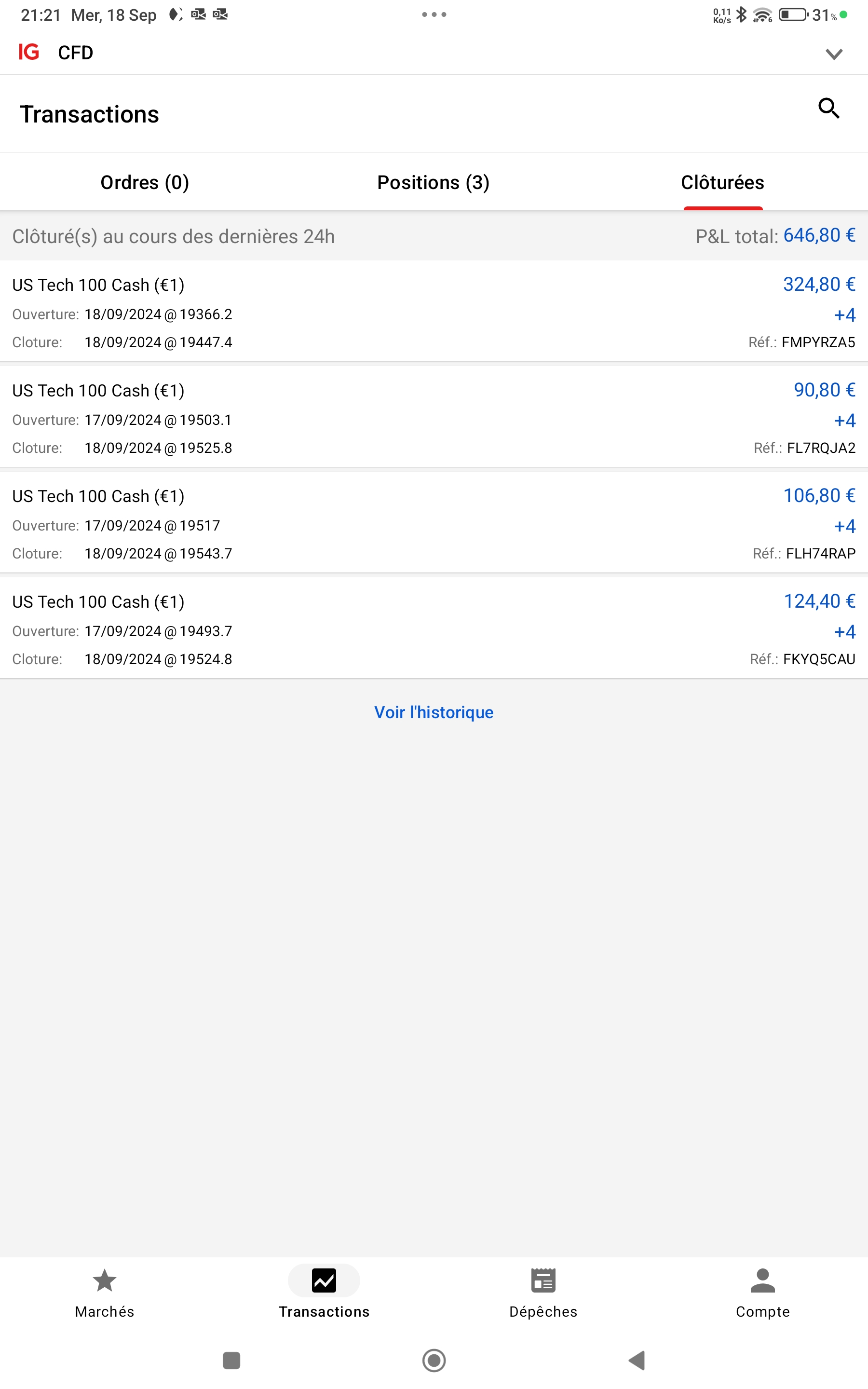The height and width of the screenshot is (1389, 868).
Task: Tap the Voir l'historique link
Action: 434,712
